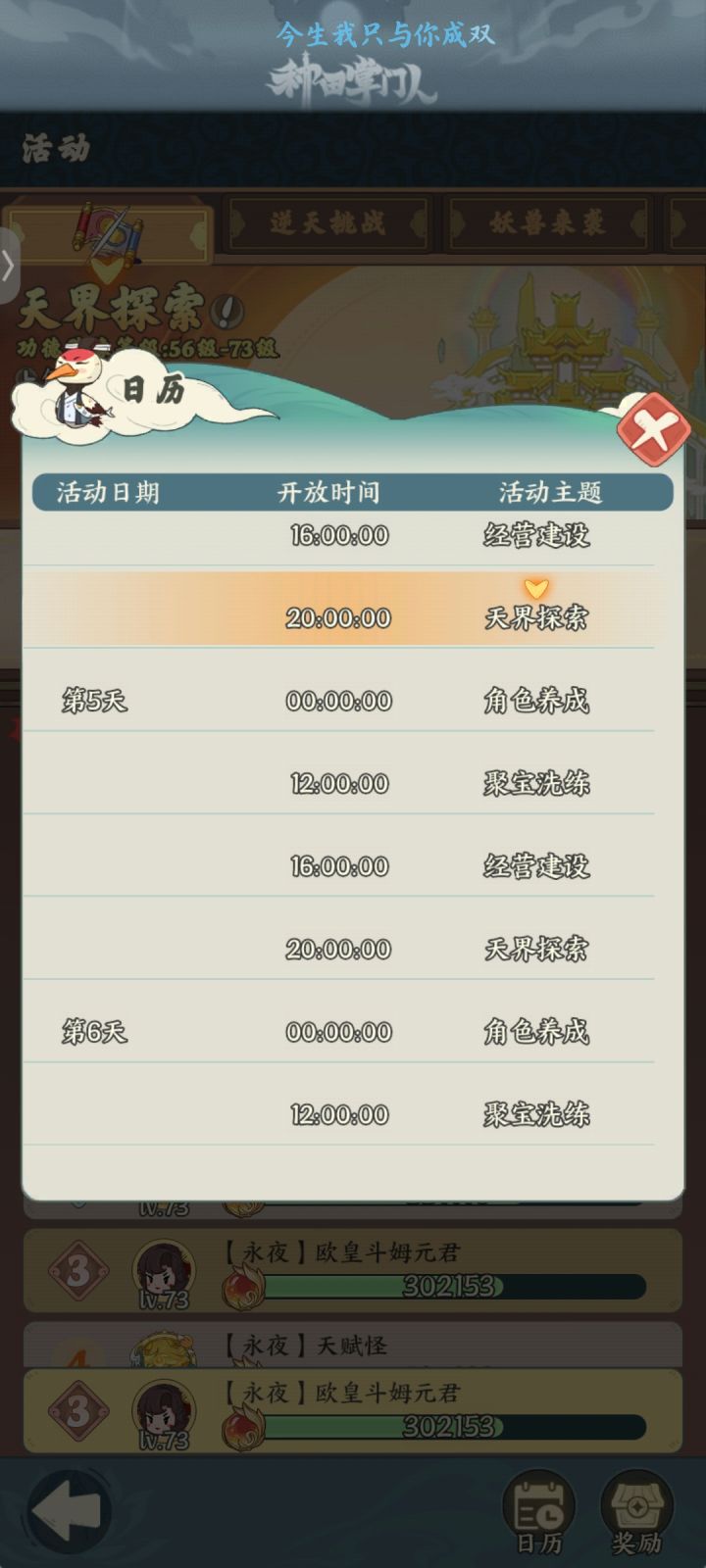Screen dimensions: 706x1568
Task: Tap the 活动主题 column header
Action: [x=555, y=492]
